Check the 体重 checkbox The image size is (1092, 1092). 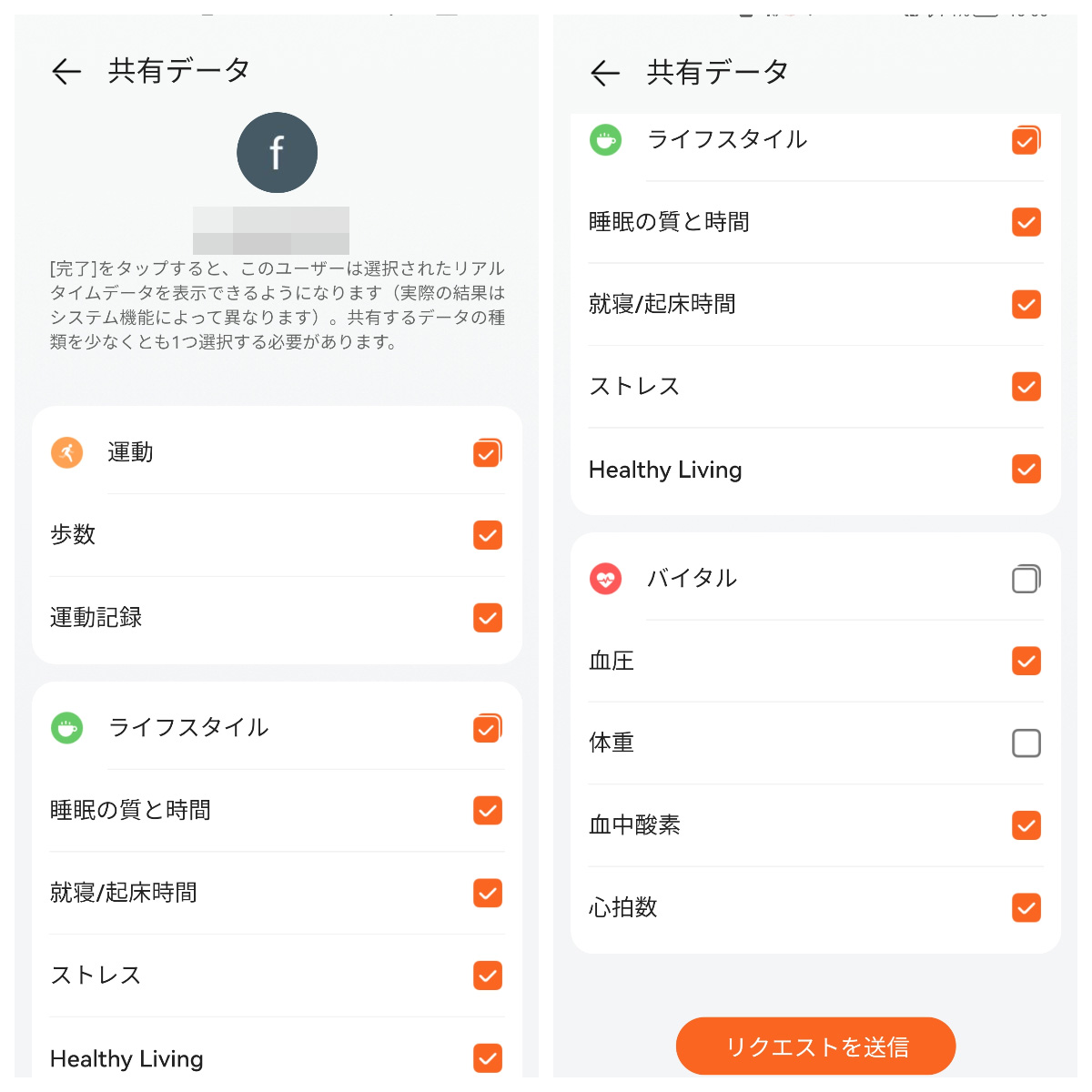(x=1026, y=743)
